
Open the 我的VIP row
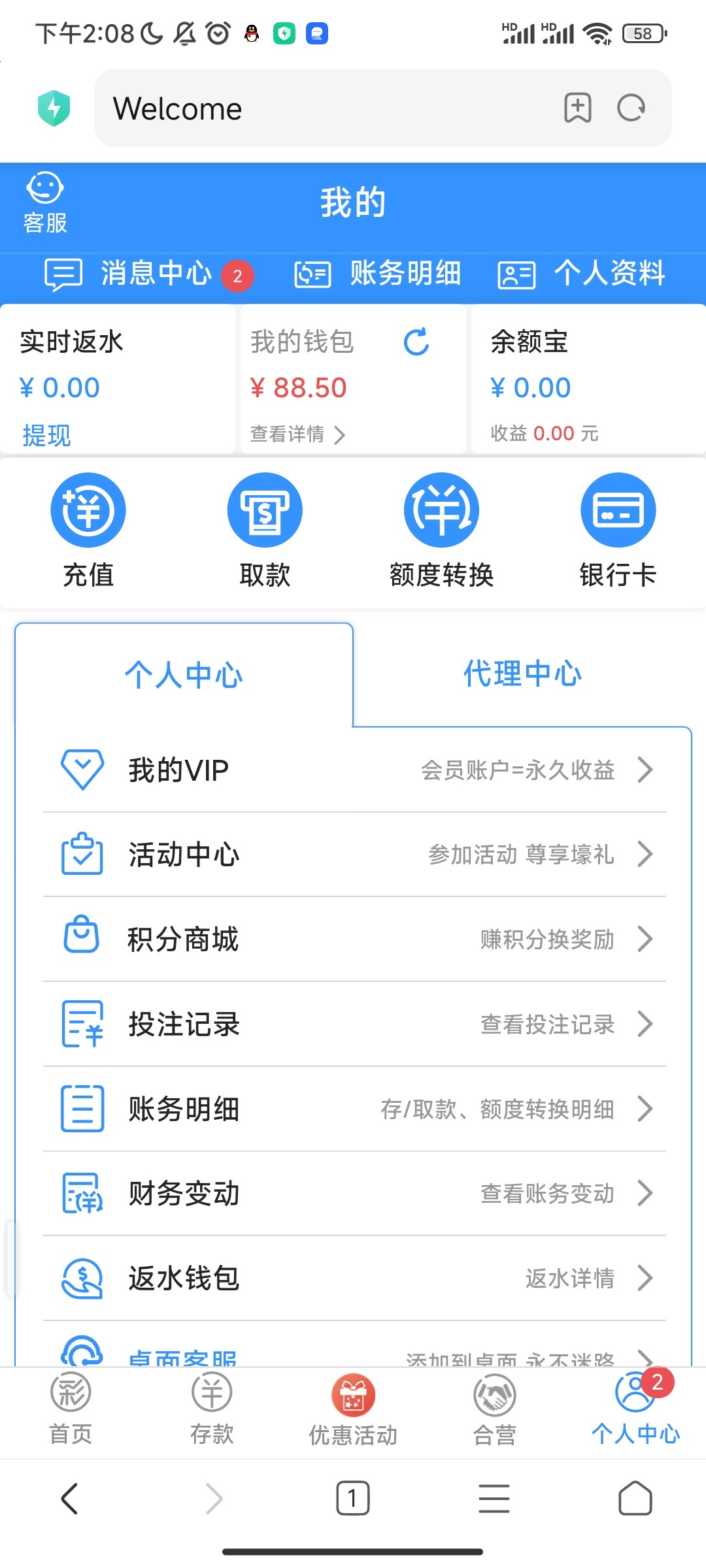coord(354,770)
